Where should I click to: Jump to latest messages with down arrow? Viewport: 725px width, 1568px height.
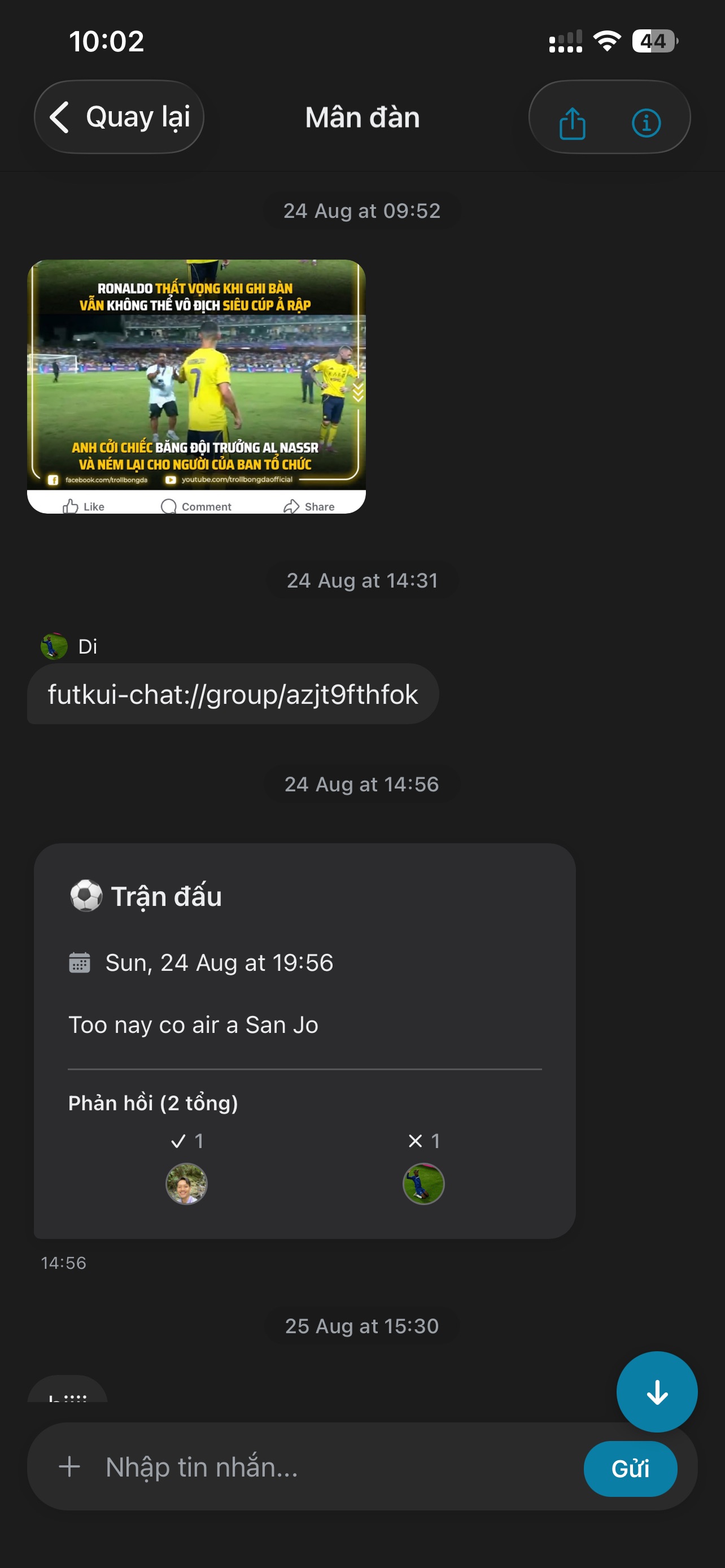[656, 1391]
